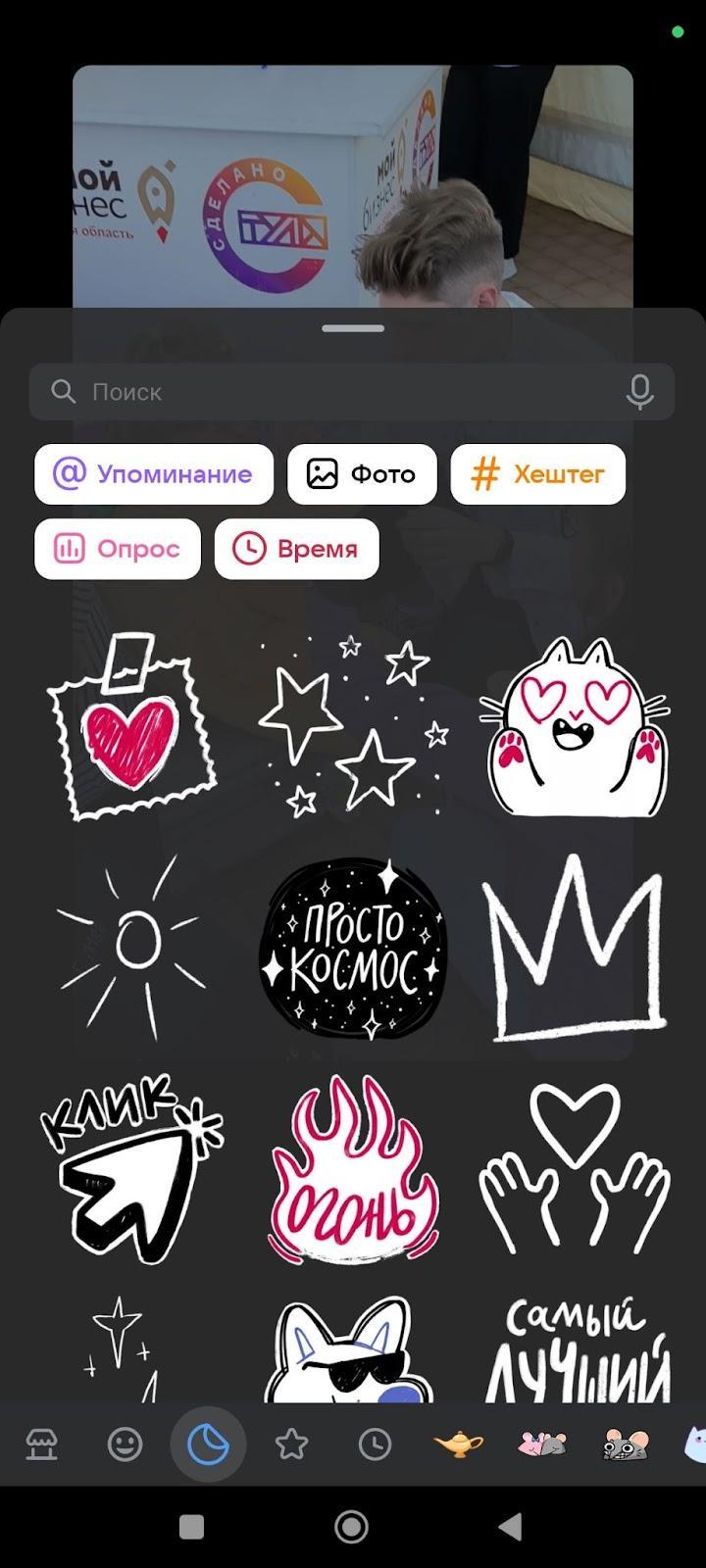706x1568 pixels.
Task: Pick the Клик cursor sticker
Action: [x=130, y=1168]
